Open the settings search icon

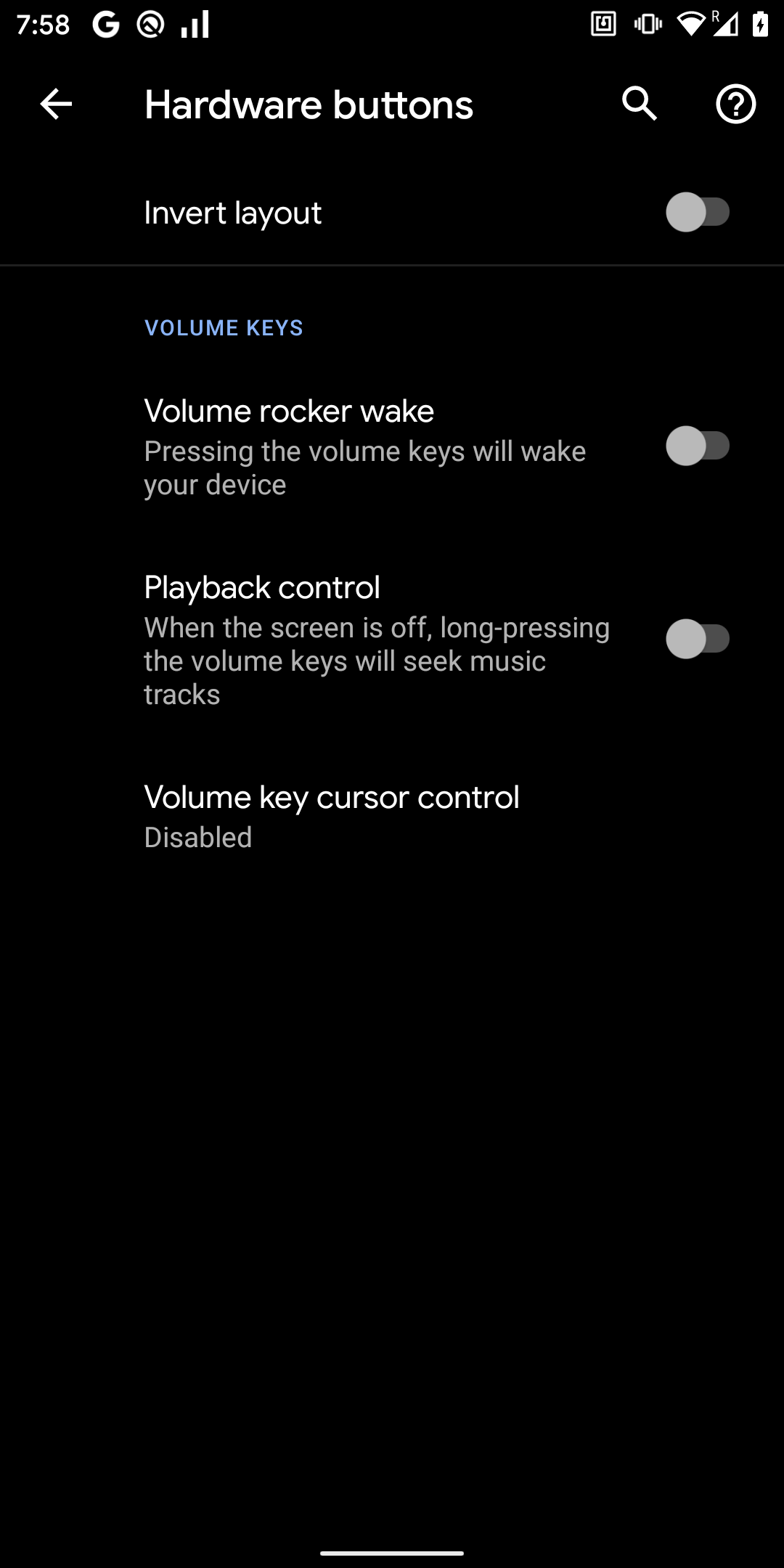click(x=640, y=105)
